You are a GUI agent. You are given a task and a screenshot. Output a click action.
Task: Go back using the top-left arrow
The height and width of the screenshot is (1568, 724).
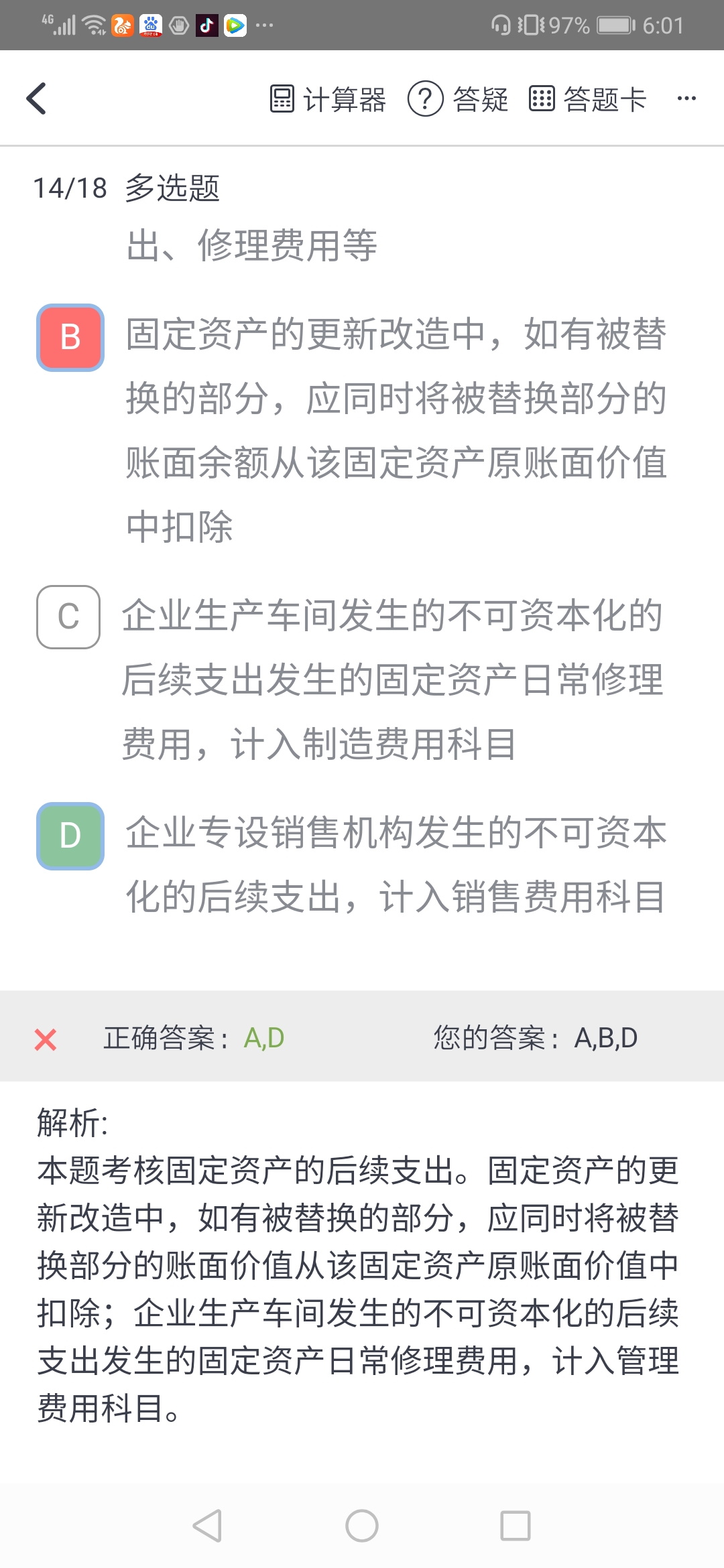[x=37, y=99]
